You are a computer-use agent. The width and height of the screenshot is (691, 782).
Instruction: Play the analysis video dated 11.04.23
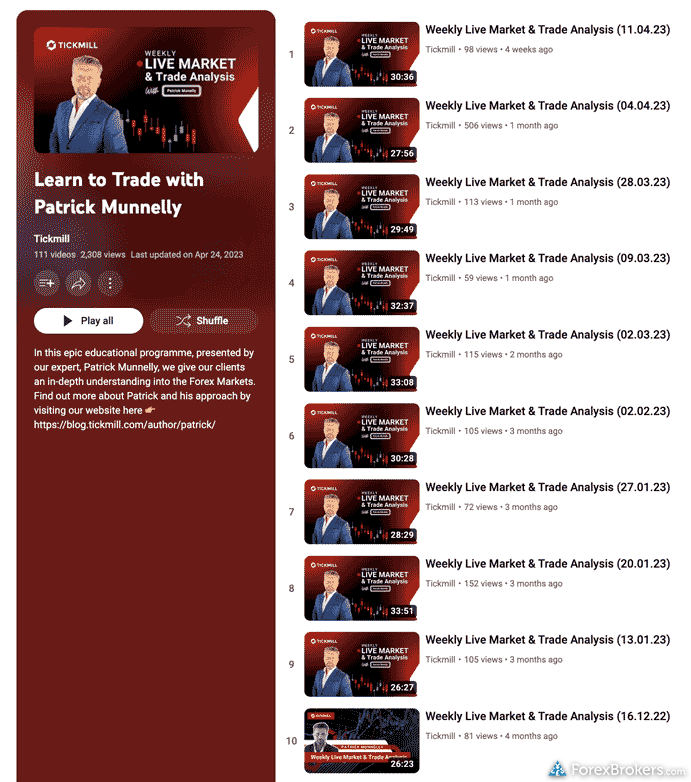pyautogui.click(x=547, y=30)
